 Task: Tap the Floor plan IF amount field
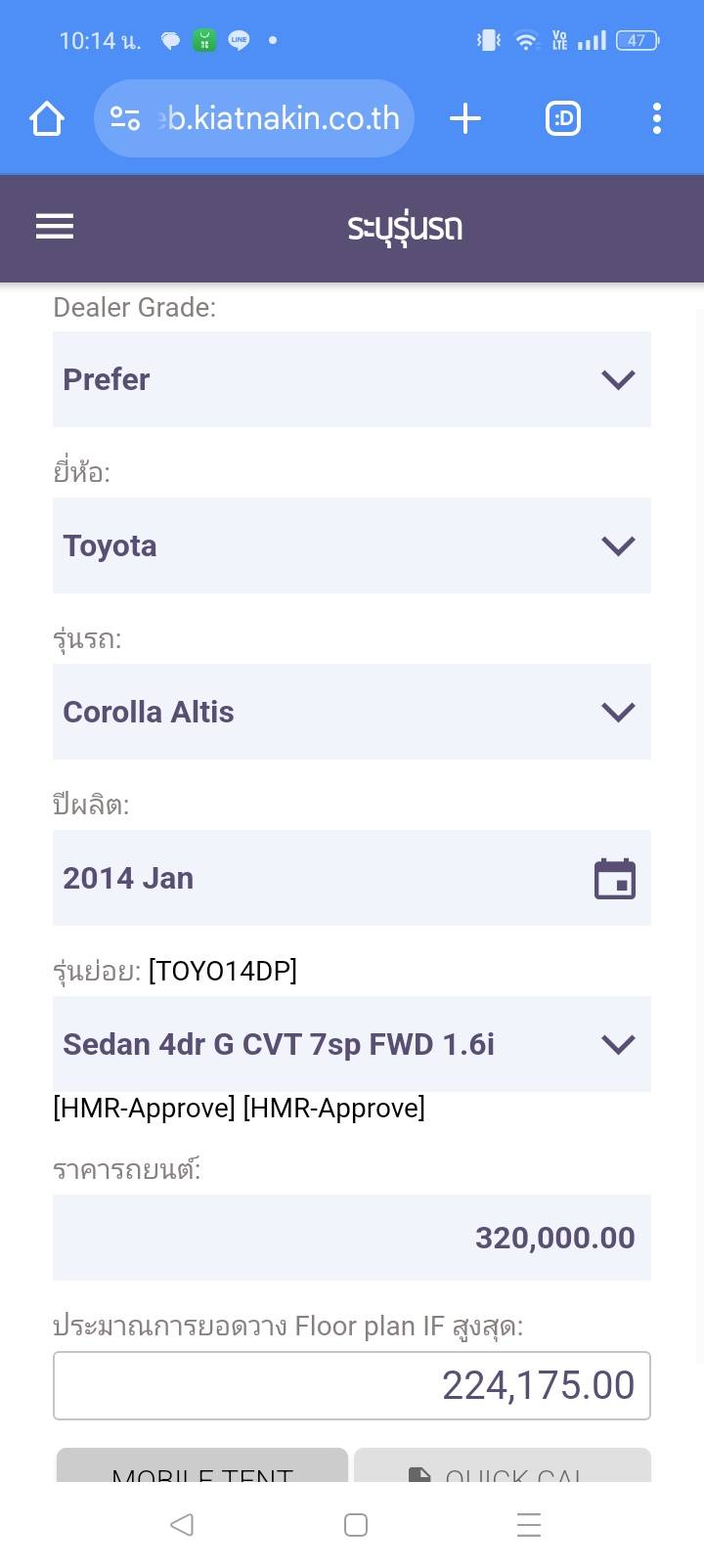click(x=351, y=1385)
